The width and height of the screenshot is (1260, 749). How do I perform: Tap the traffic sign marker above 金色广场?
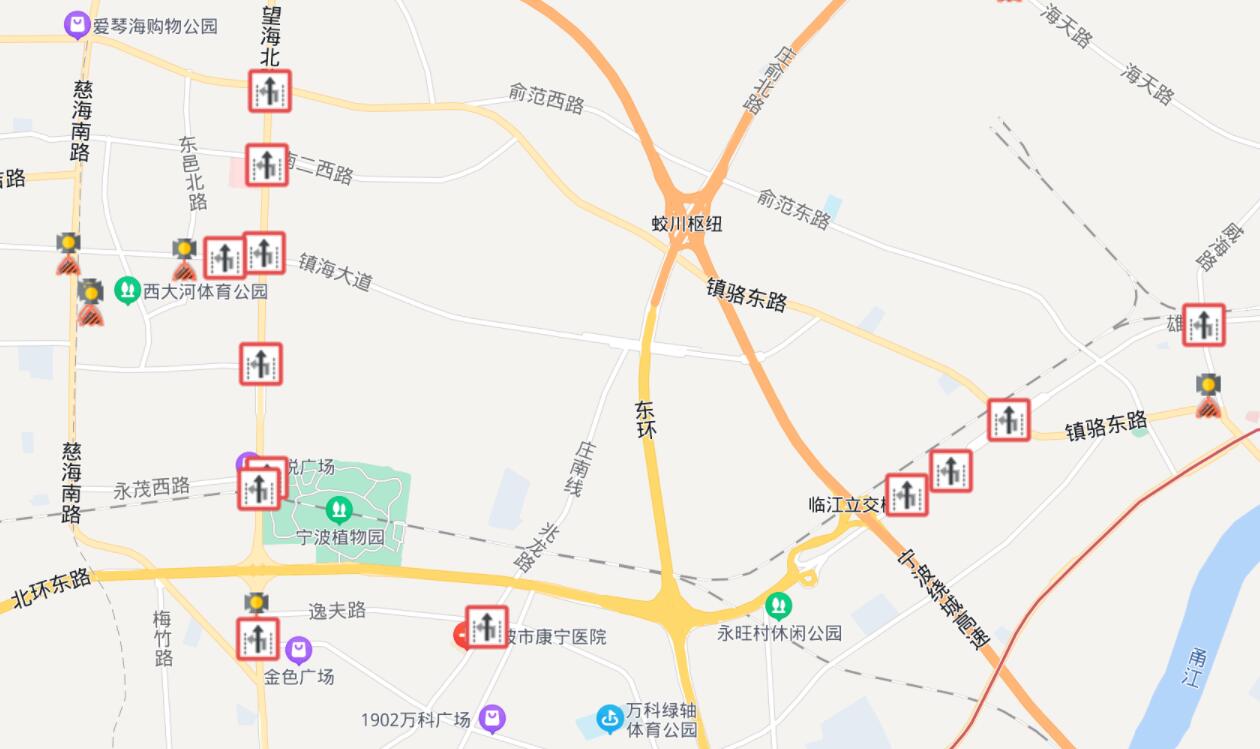(258, 638)
